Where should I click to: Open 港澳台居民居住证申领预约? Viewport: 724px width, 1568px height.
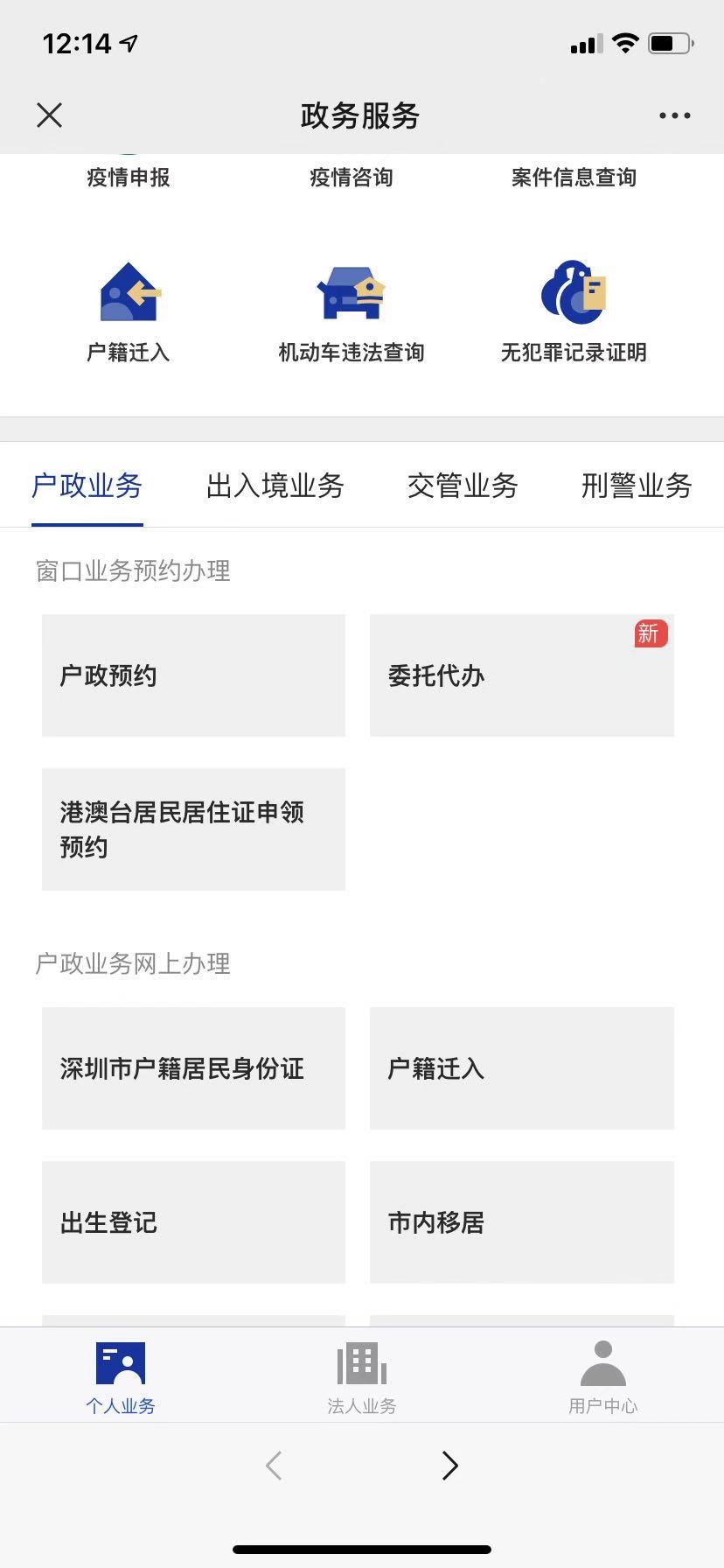click(x=192, y=829)
